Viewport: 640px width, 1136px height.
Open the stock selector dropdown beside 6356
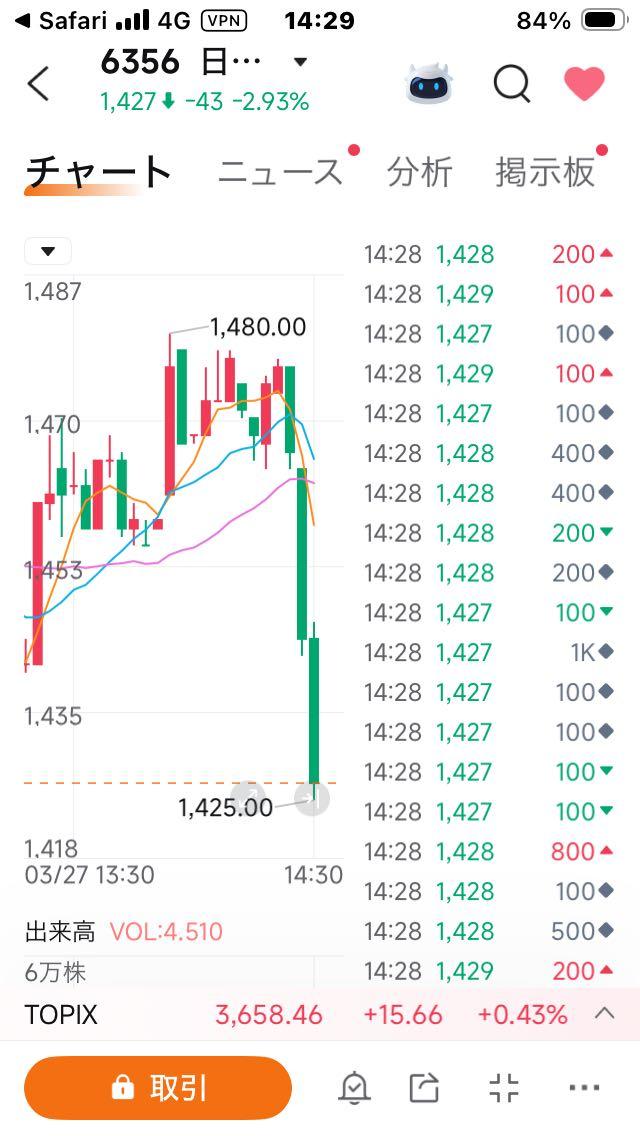[299, 63]
